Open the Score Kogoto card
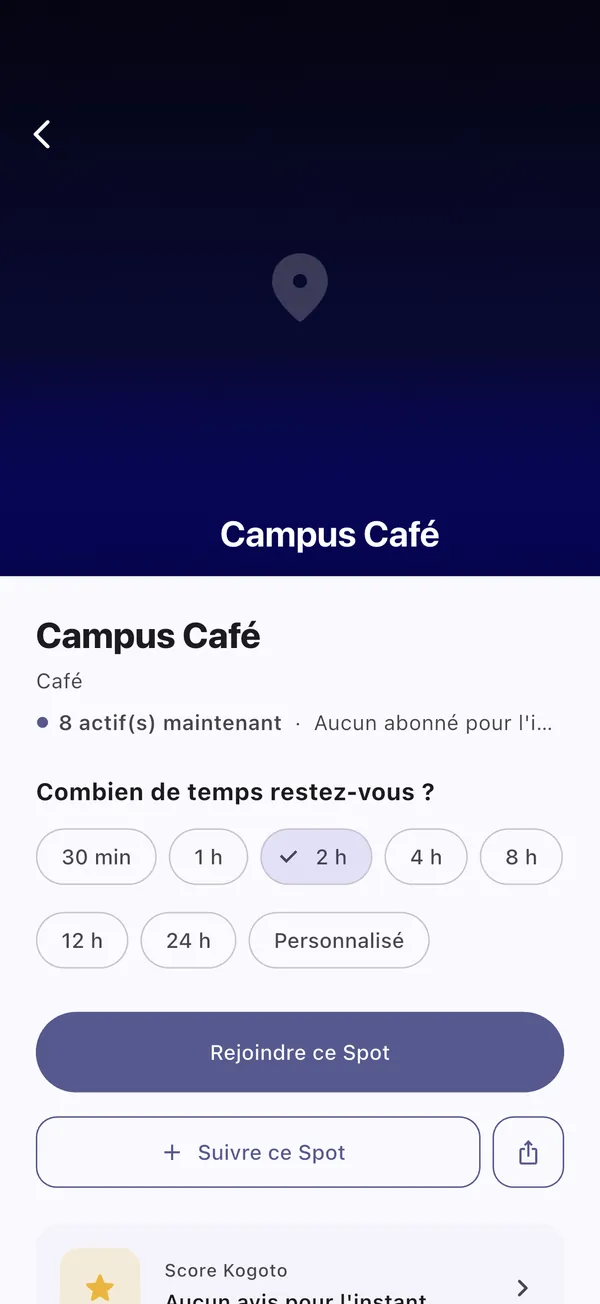The width and height of the screenshot is (600, 1304). coord(300,1270)
